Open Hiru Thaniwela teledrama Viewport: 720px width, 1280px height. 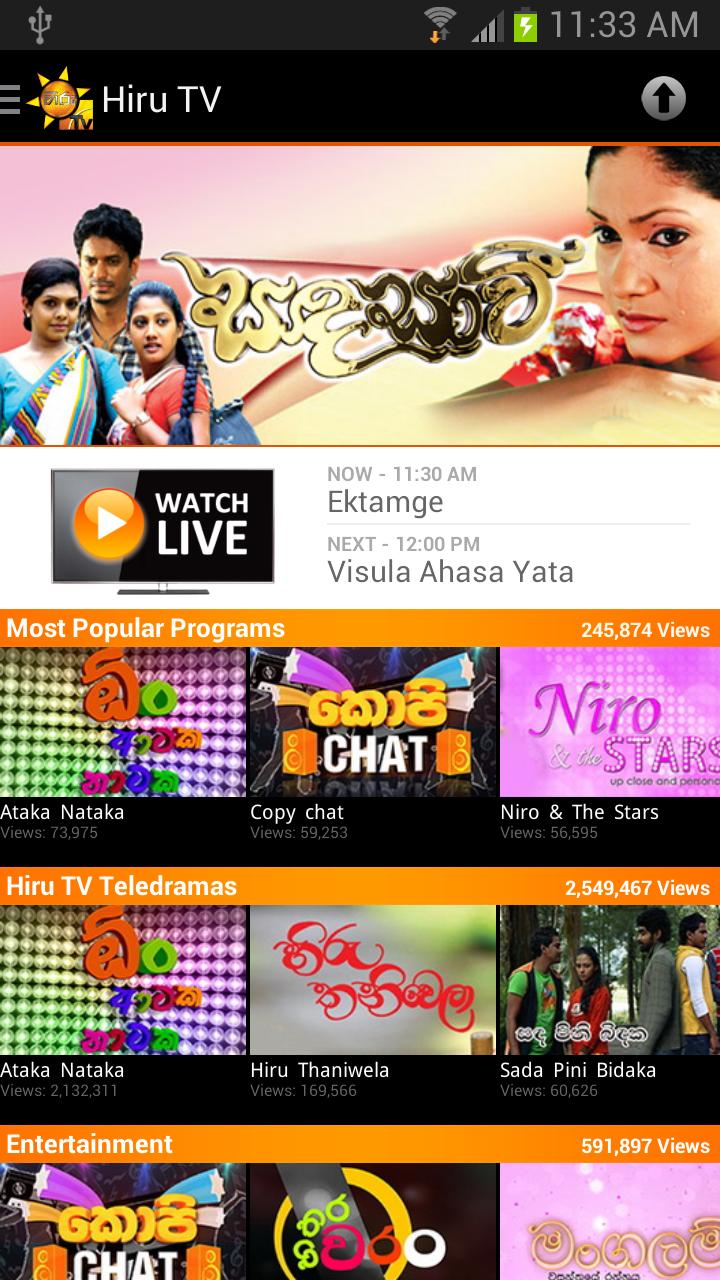pos(372,981)
